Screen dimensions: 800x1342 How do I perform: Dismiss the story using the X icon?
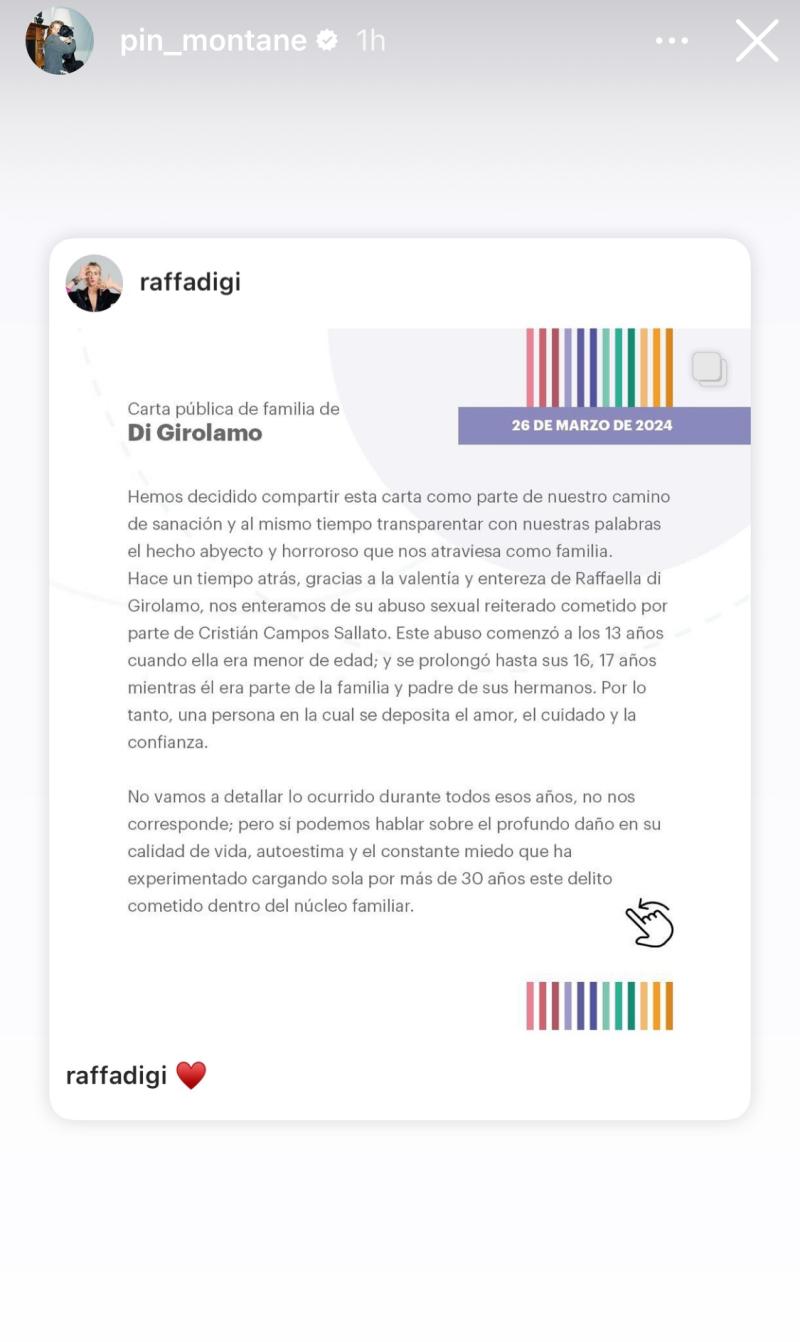pos(756,41)
